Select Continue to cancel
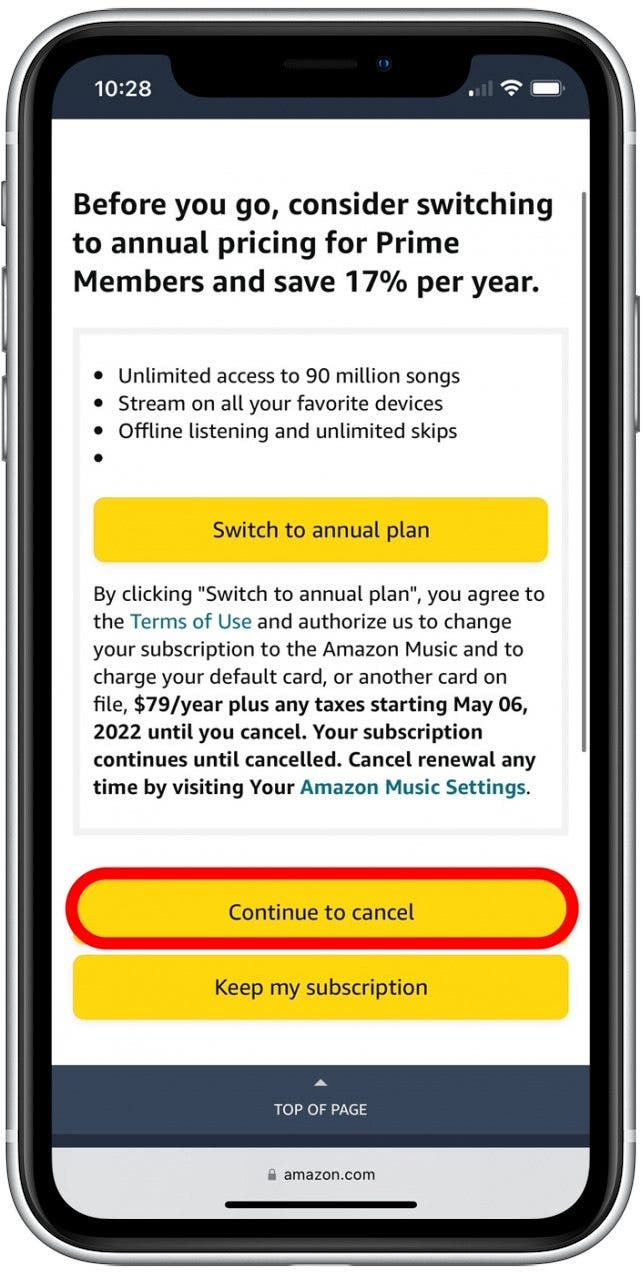This screenshot has height=1274, width=642. [x=321, y=912]
